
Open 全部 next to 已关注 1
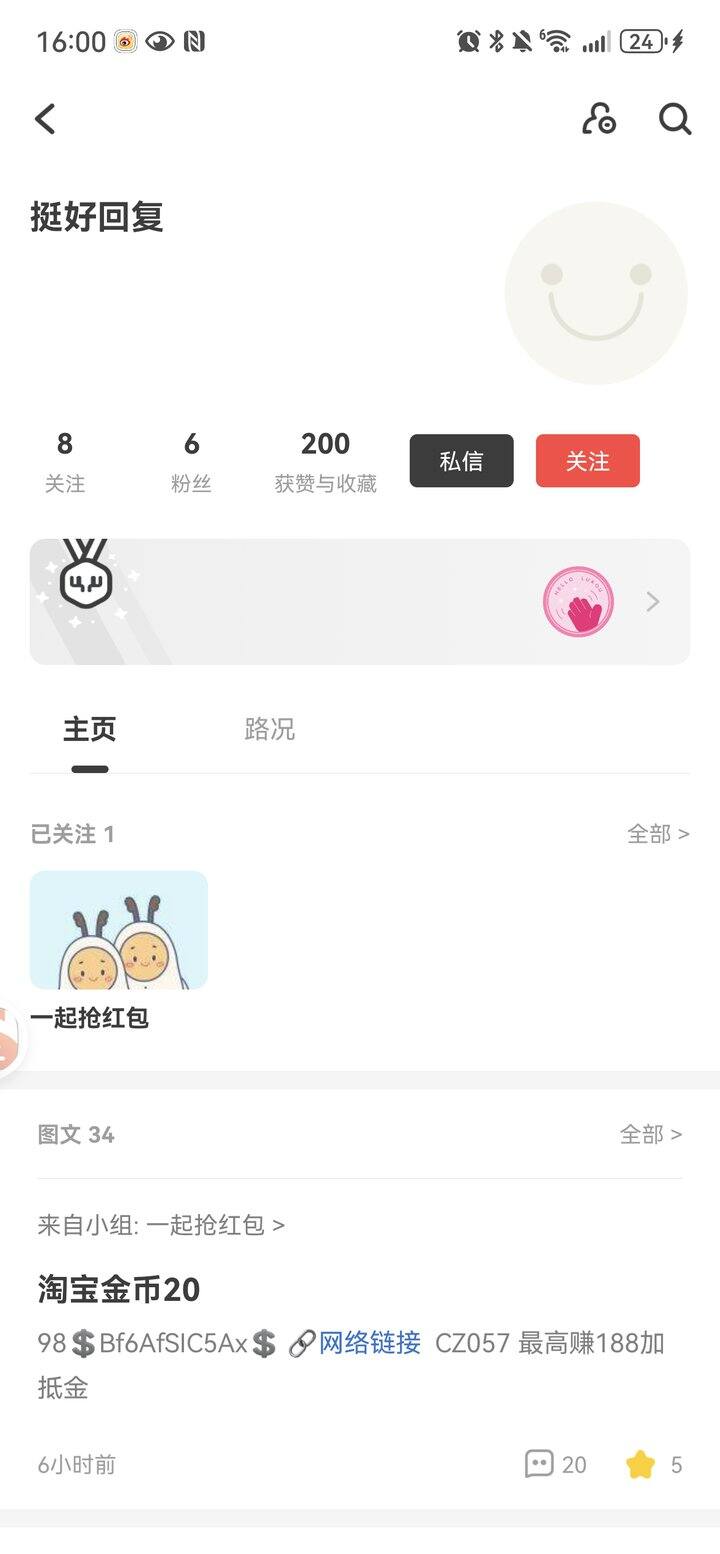pos(658,833)
